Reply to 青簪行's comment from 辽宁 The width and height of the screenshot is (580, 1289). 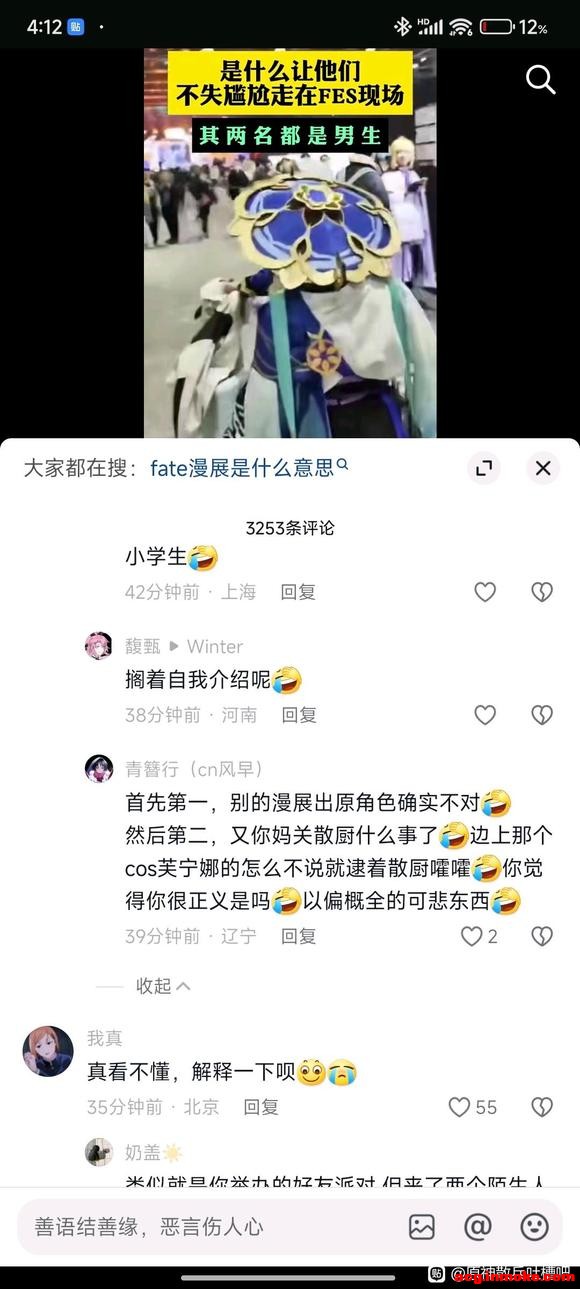pos(298,936)
